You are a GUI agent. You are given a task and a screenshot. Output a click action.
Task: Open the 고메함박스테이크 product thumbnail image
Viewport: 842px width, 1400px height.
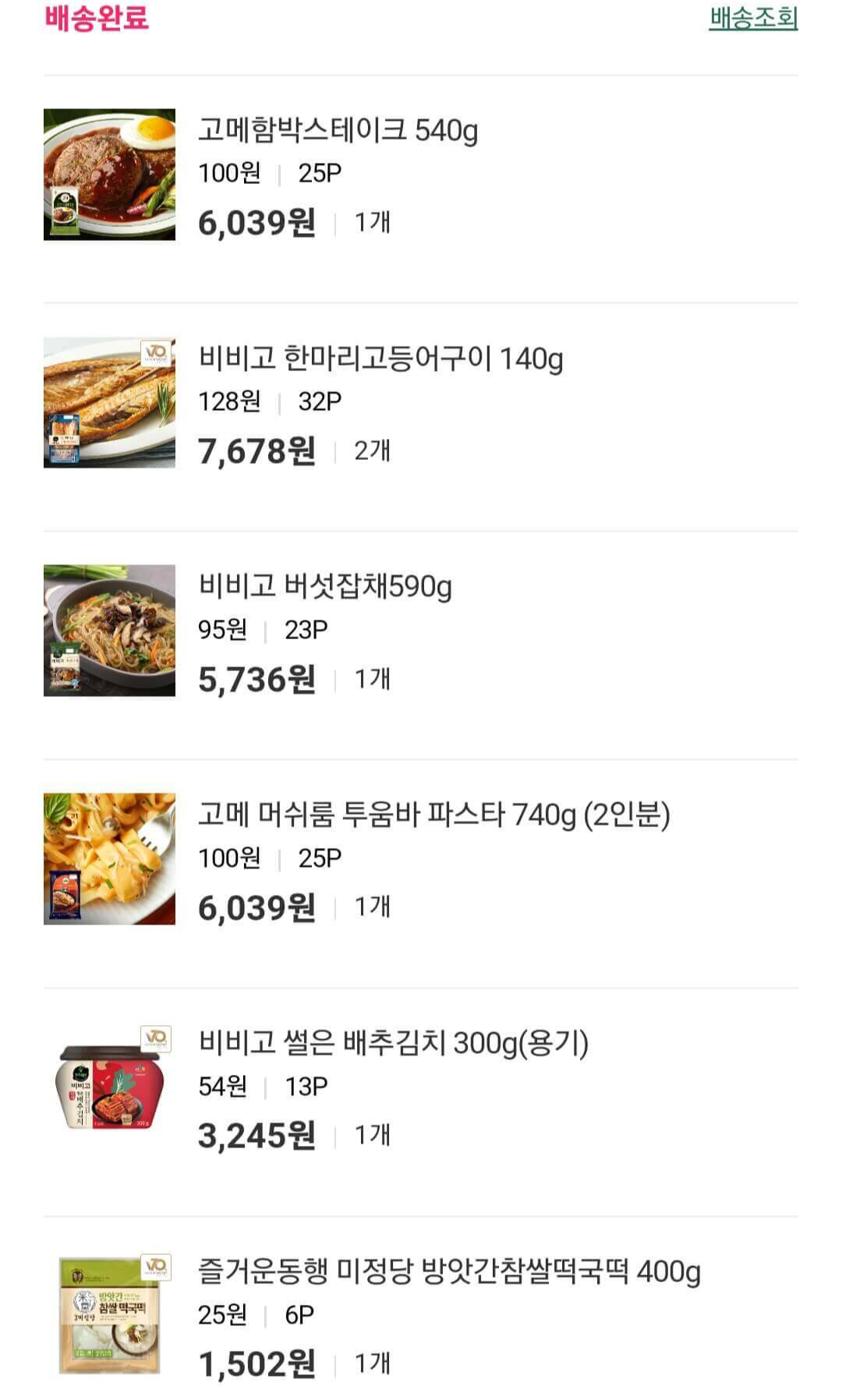click(110, 173)
